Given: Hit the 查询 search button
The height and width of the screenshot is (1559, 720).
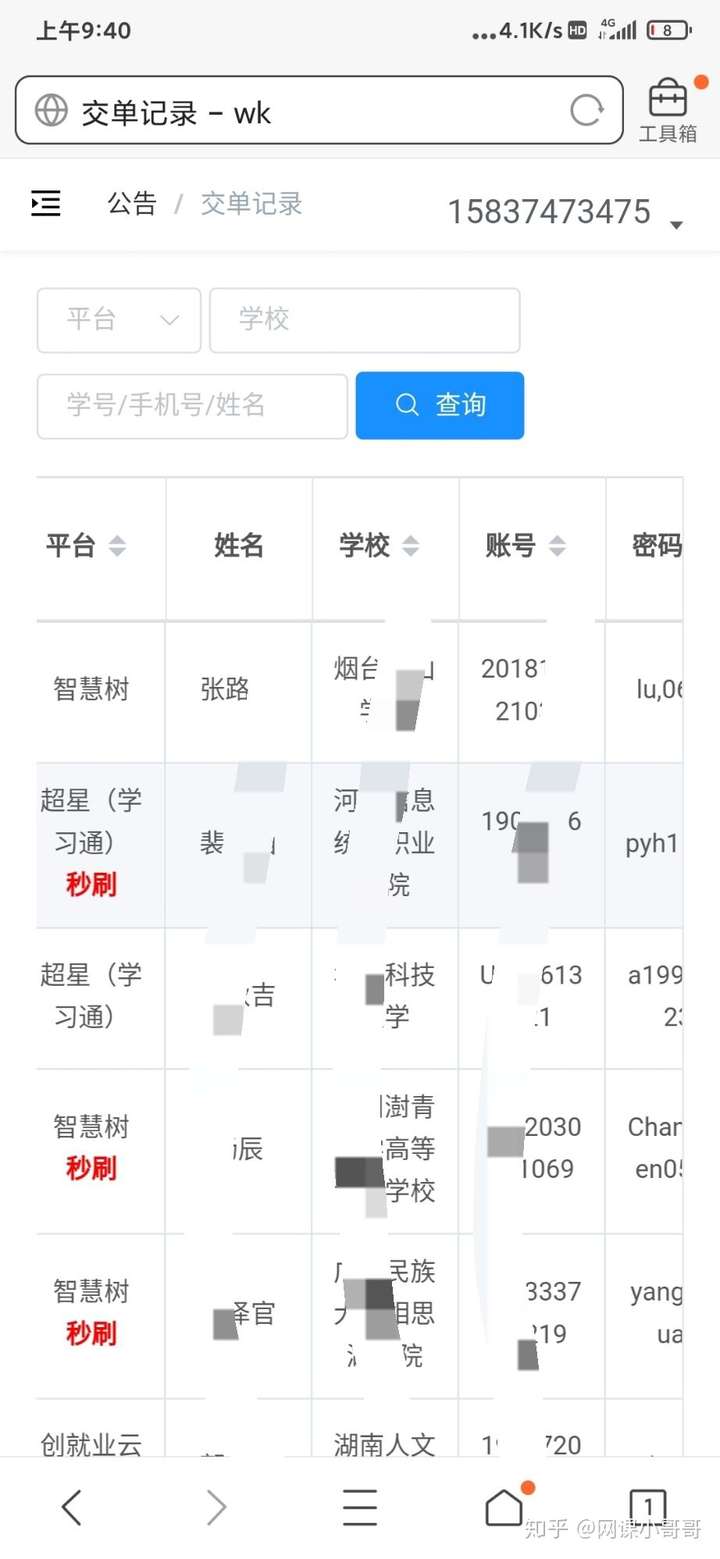Looking at the screenshot, I should click(x=440, y=405).
